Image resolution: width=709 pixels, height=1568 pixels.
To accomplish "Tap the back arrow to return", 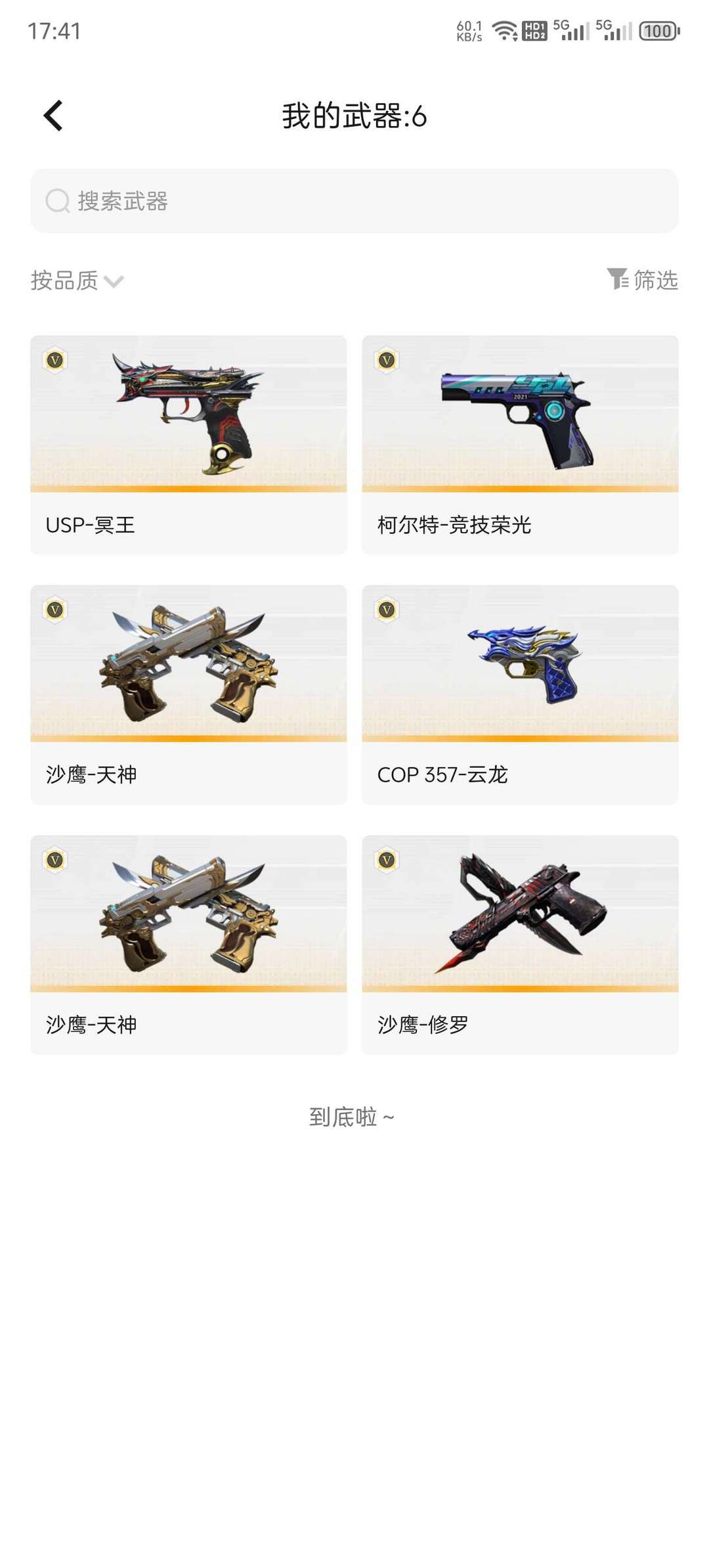I will pyautogui.click(x=52, y=114).
